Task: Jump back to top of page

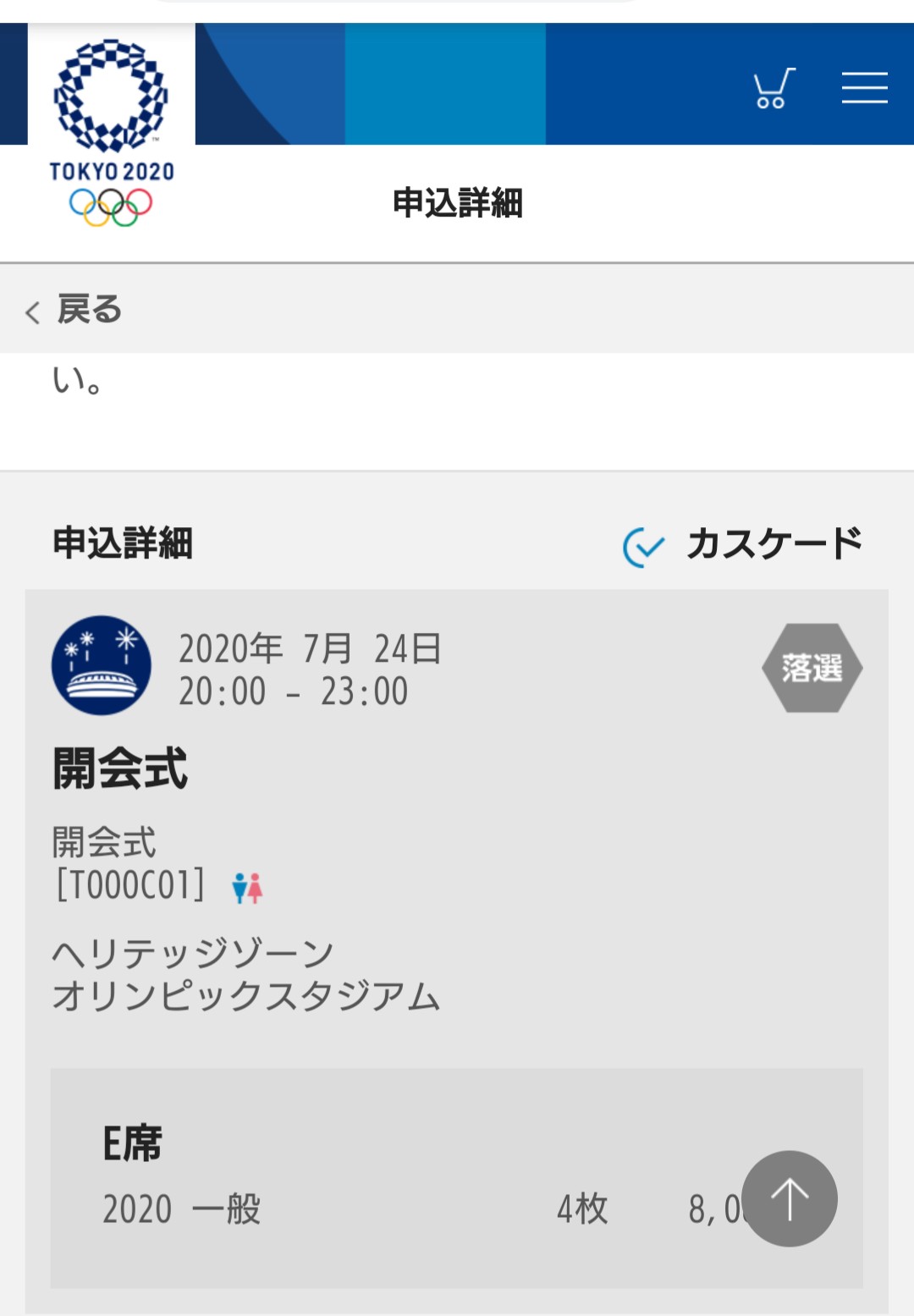Action: tap(789, 1198)
